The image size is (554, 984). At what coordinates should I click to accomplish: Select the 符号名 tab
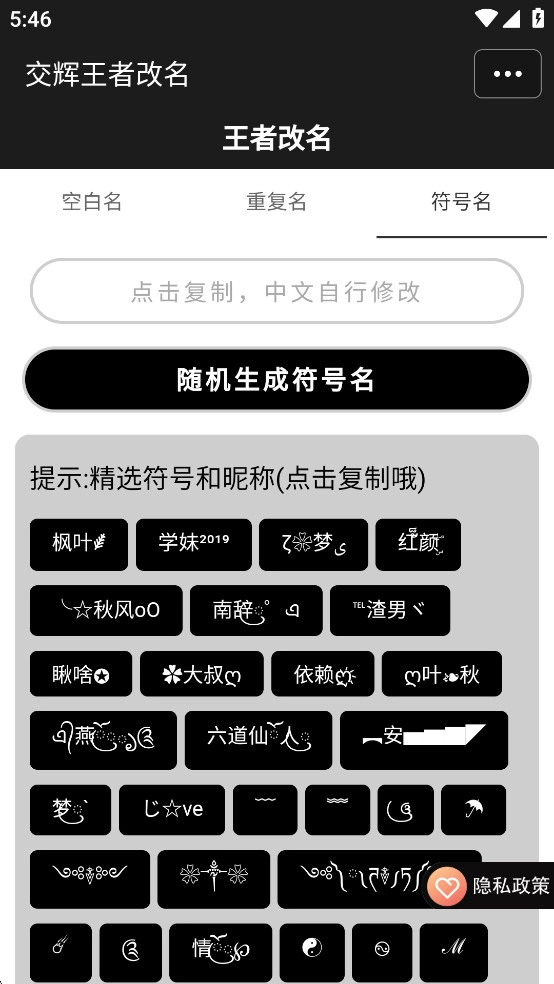point(461,202)
